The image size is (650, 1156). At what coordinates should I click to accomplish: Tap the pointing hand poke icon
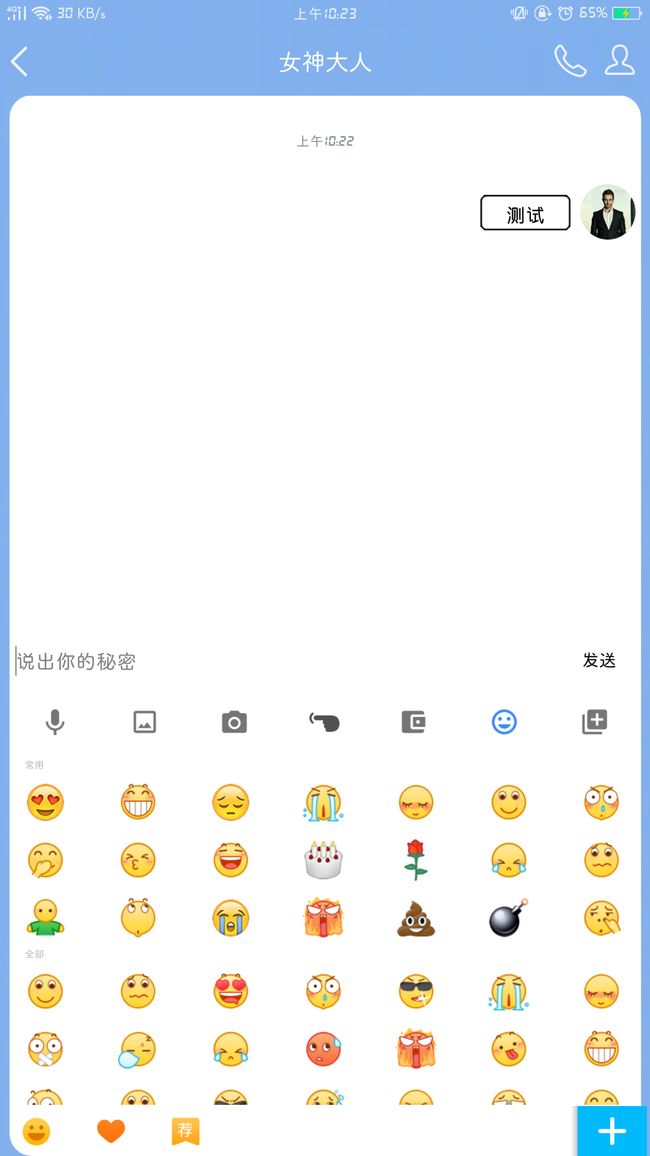pos(324,722)
